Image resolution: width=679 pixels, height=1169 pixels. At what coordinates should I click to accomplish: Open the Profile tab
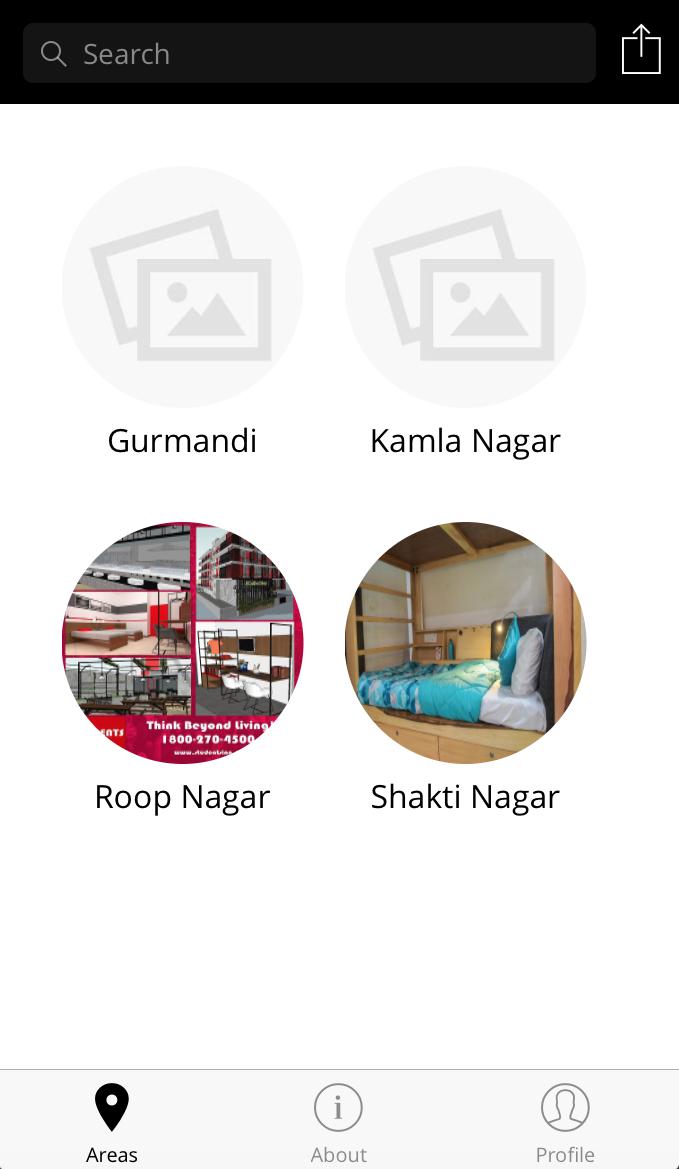565,1122
